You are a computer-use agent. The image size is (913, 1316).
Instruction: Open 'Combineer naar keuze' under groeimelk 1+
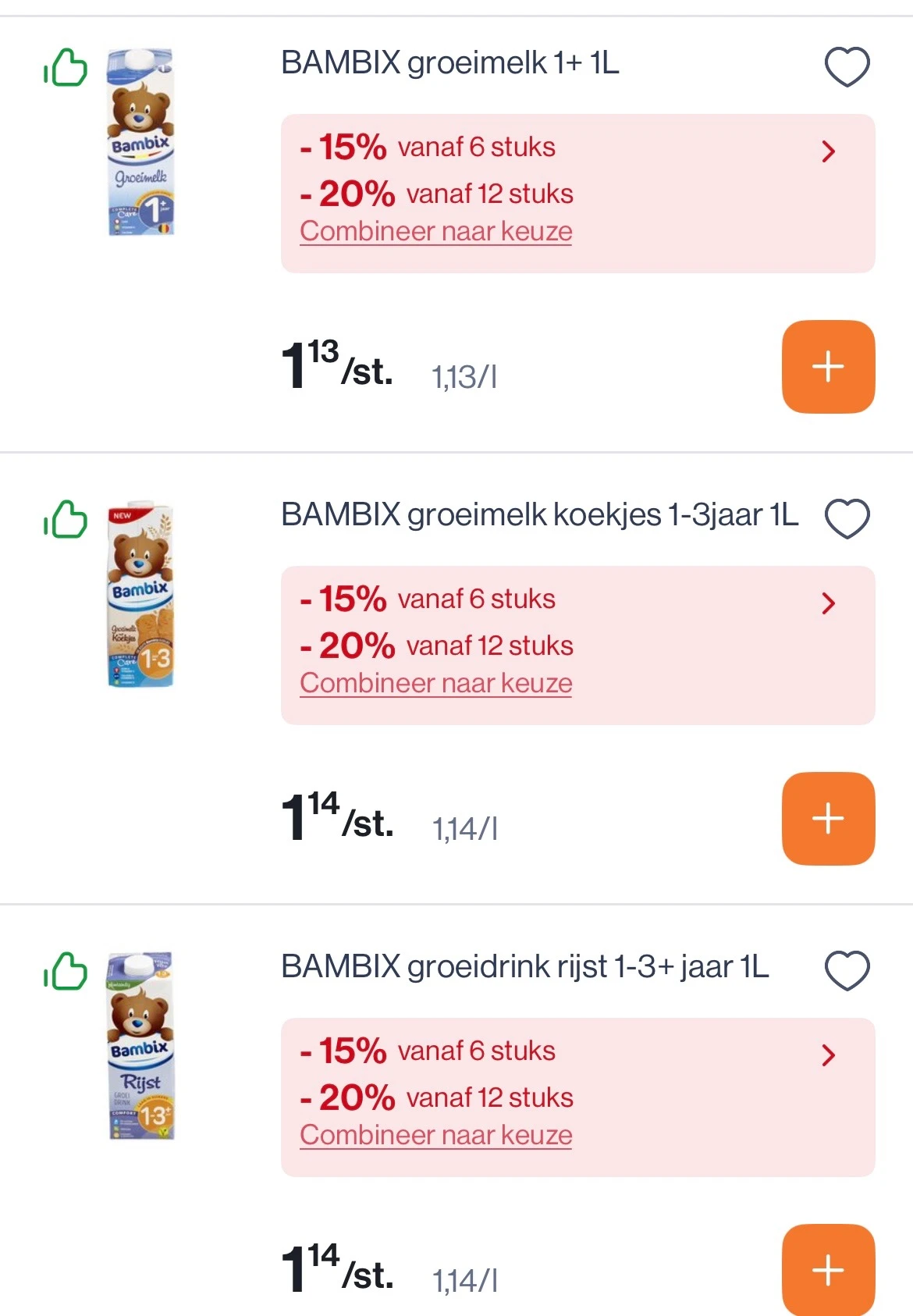point(435,232)
